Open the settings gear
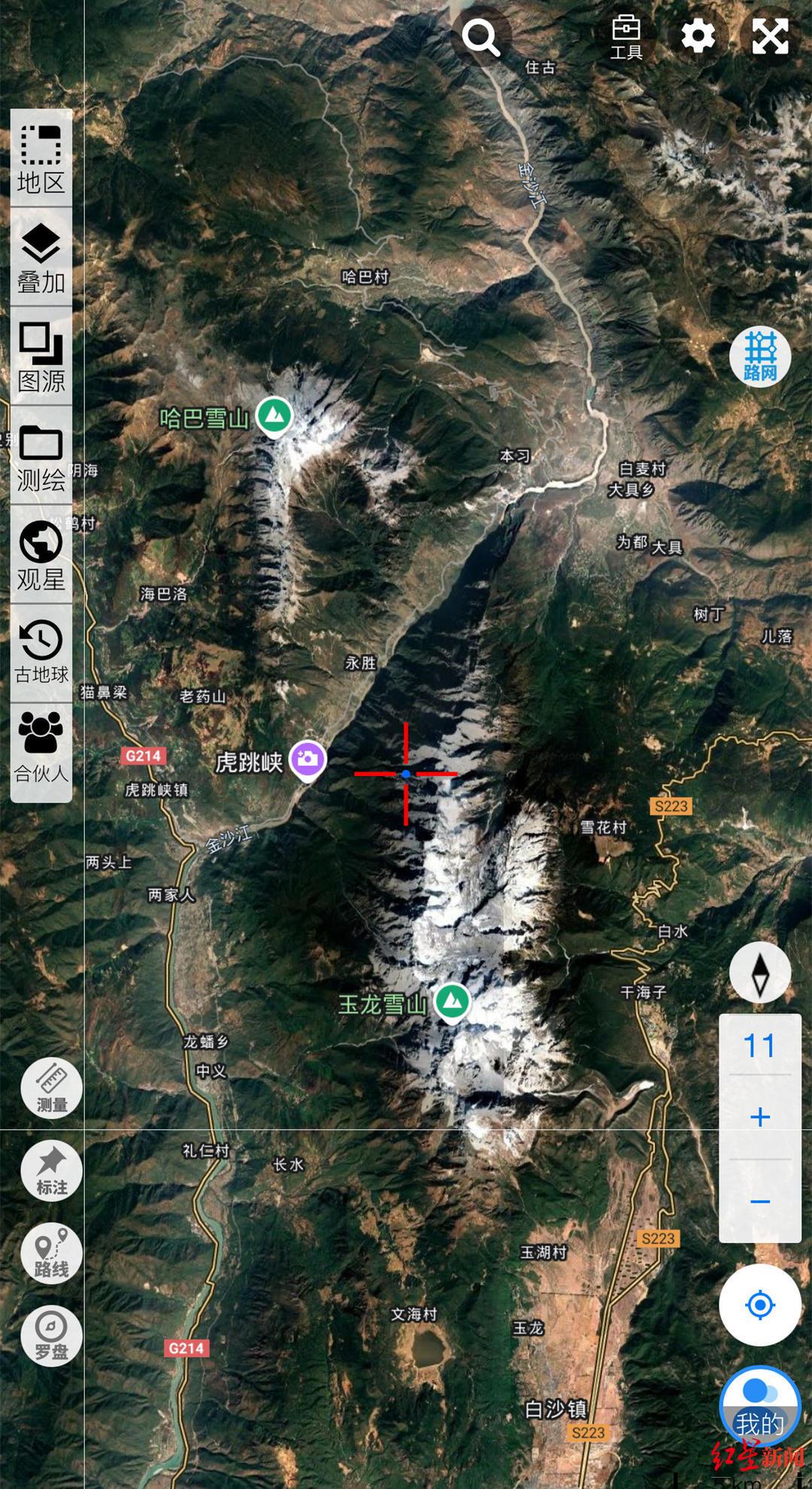This screenshot has height=1489, width=812. pyautogui.click(x=698, y=36)
